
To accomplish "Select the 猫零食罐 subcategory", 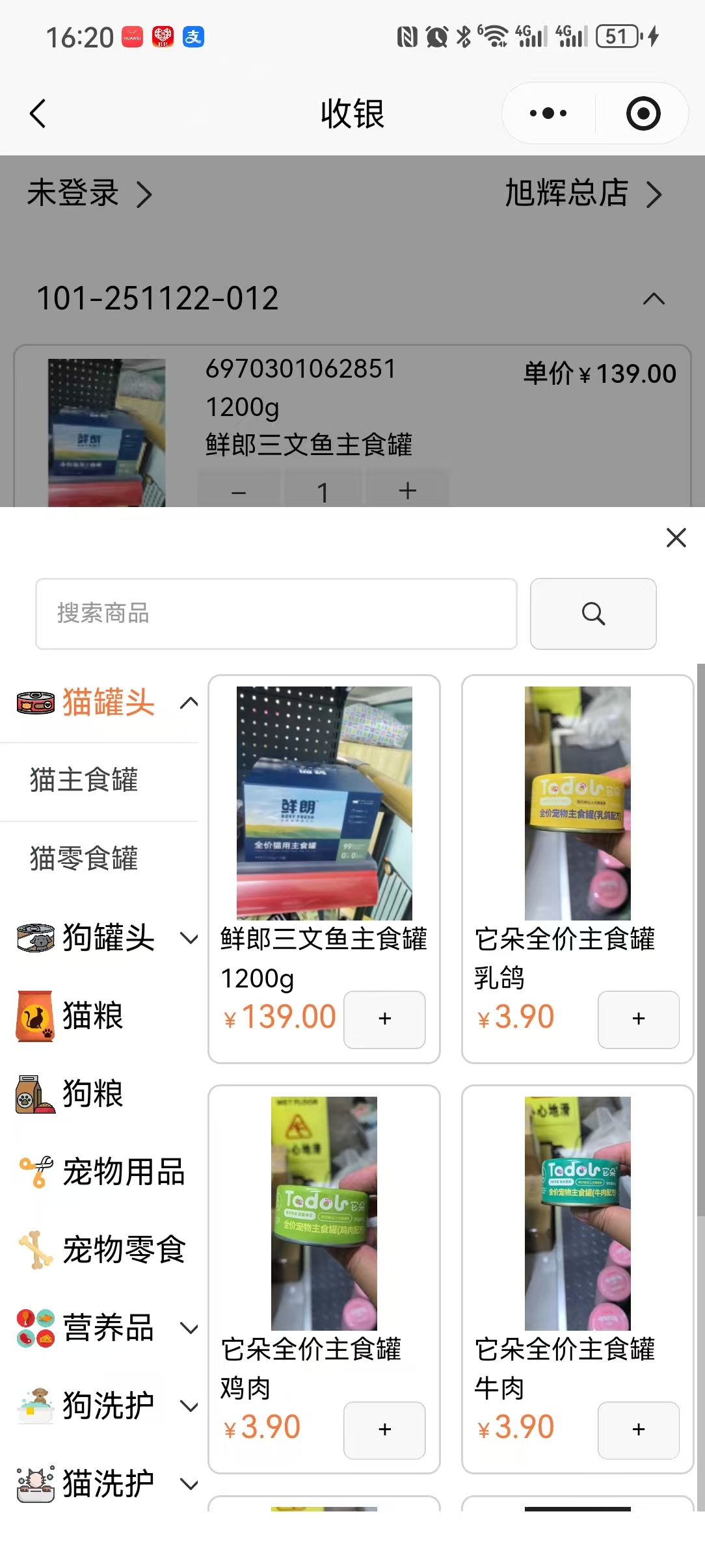I will [x=85, y=858].
